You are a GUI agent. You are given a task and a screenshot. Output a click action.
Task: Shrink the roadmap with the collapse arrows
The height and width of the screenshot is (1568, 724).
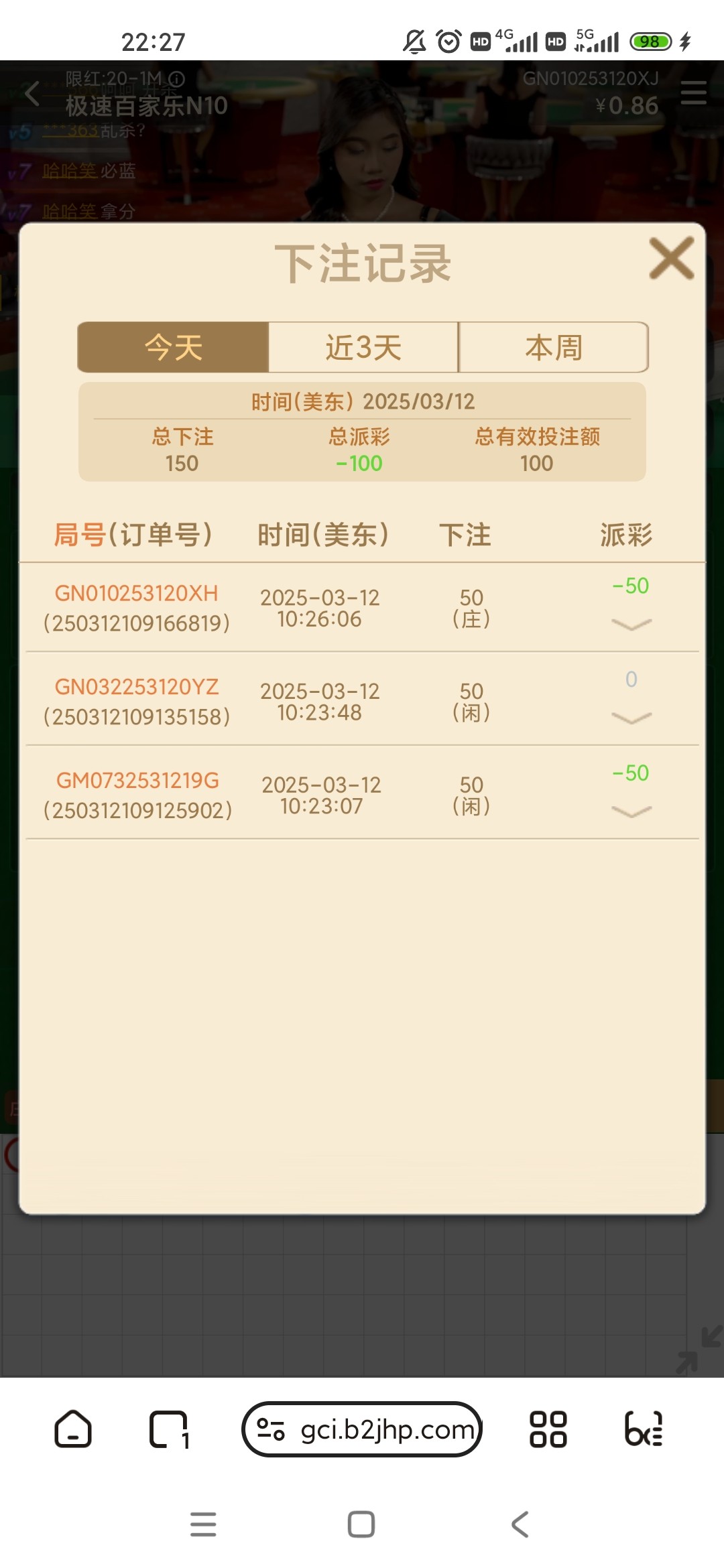coord(699,1350)
